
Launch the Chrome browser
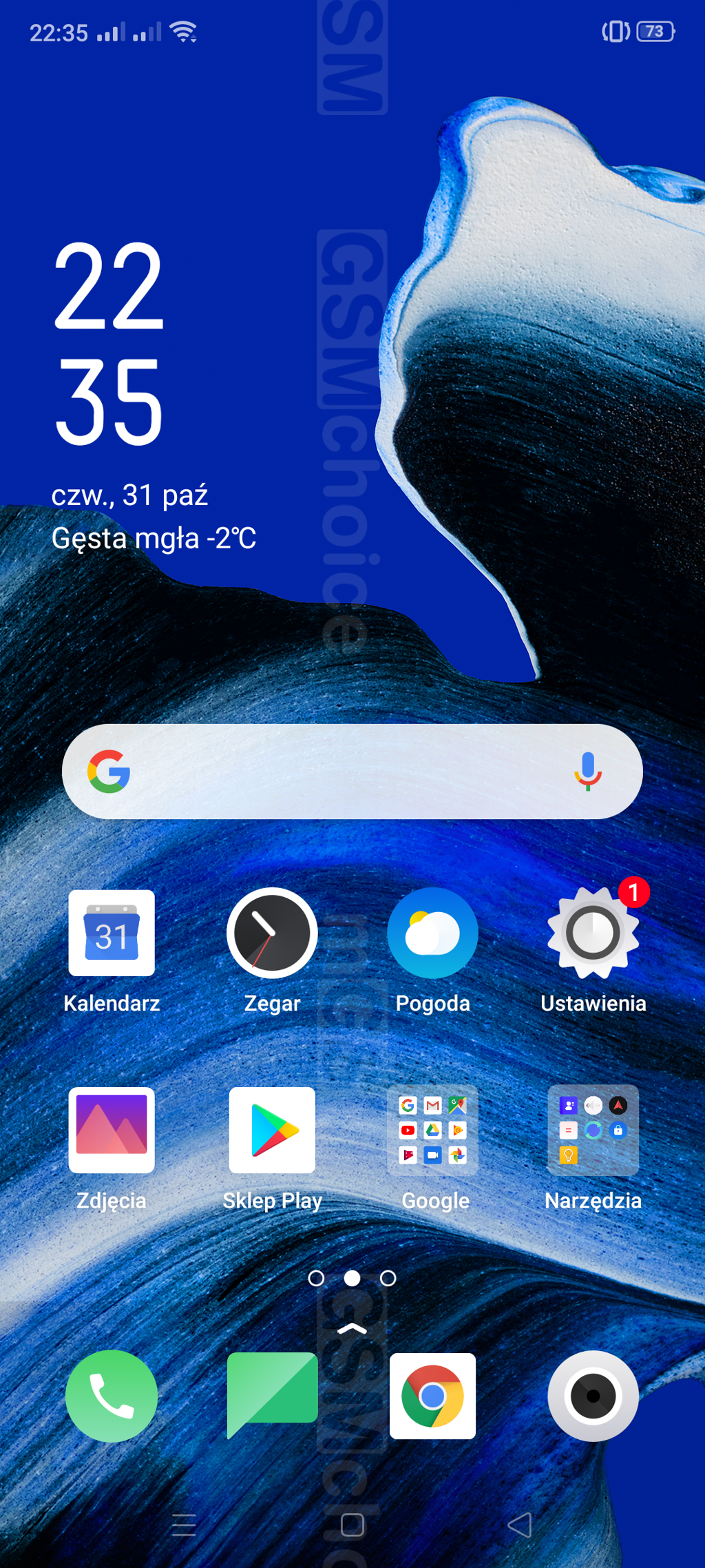pos(432,1396)
